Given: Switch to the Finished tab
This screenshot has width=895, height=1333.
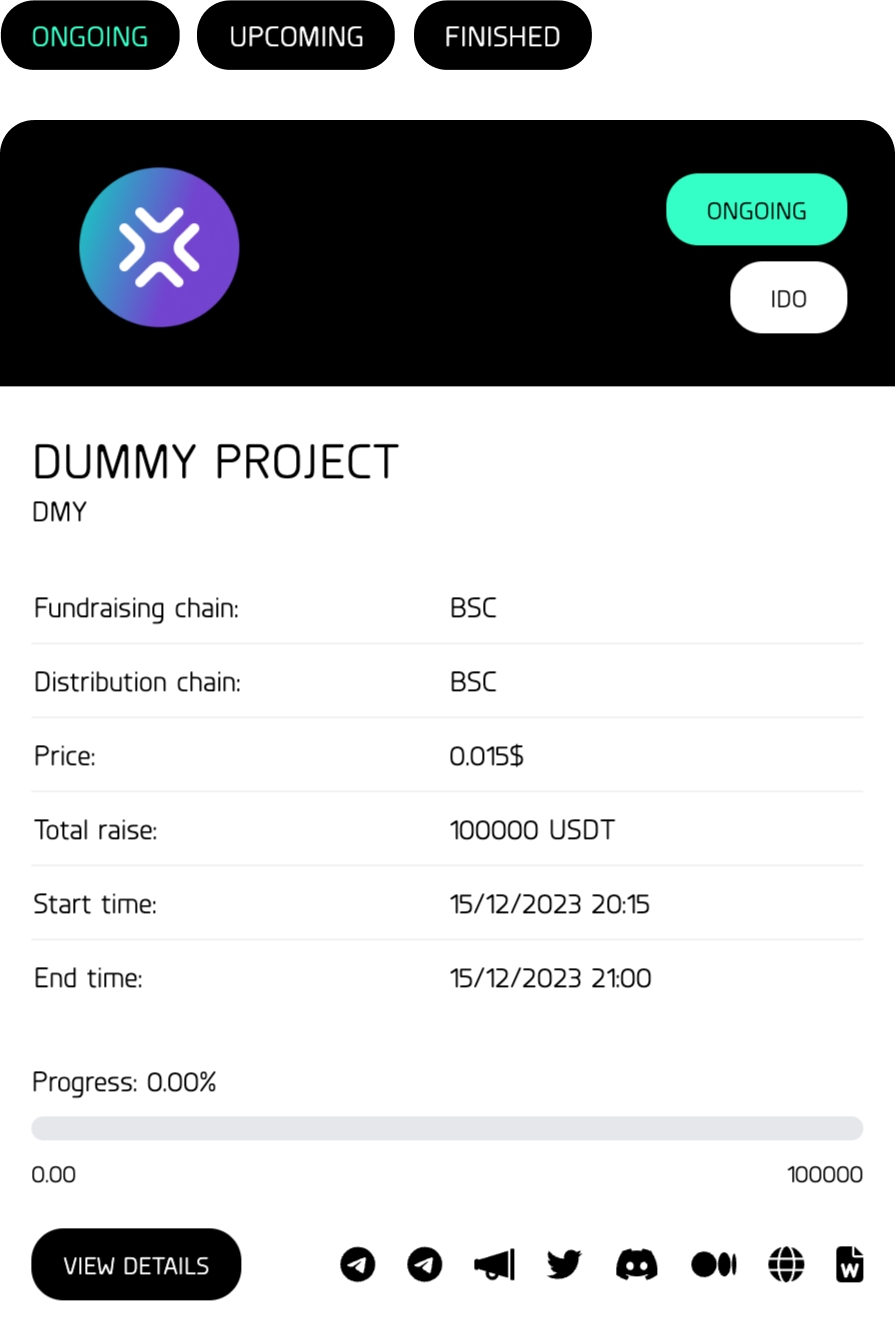Looking at the screenshot, I should tap(502, 37).
